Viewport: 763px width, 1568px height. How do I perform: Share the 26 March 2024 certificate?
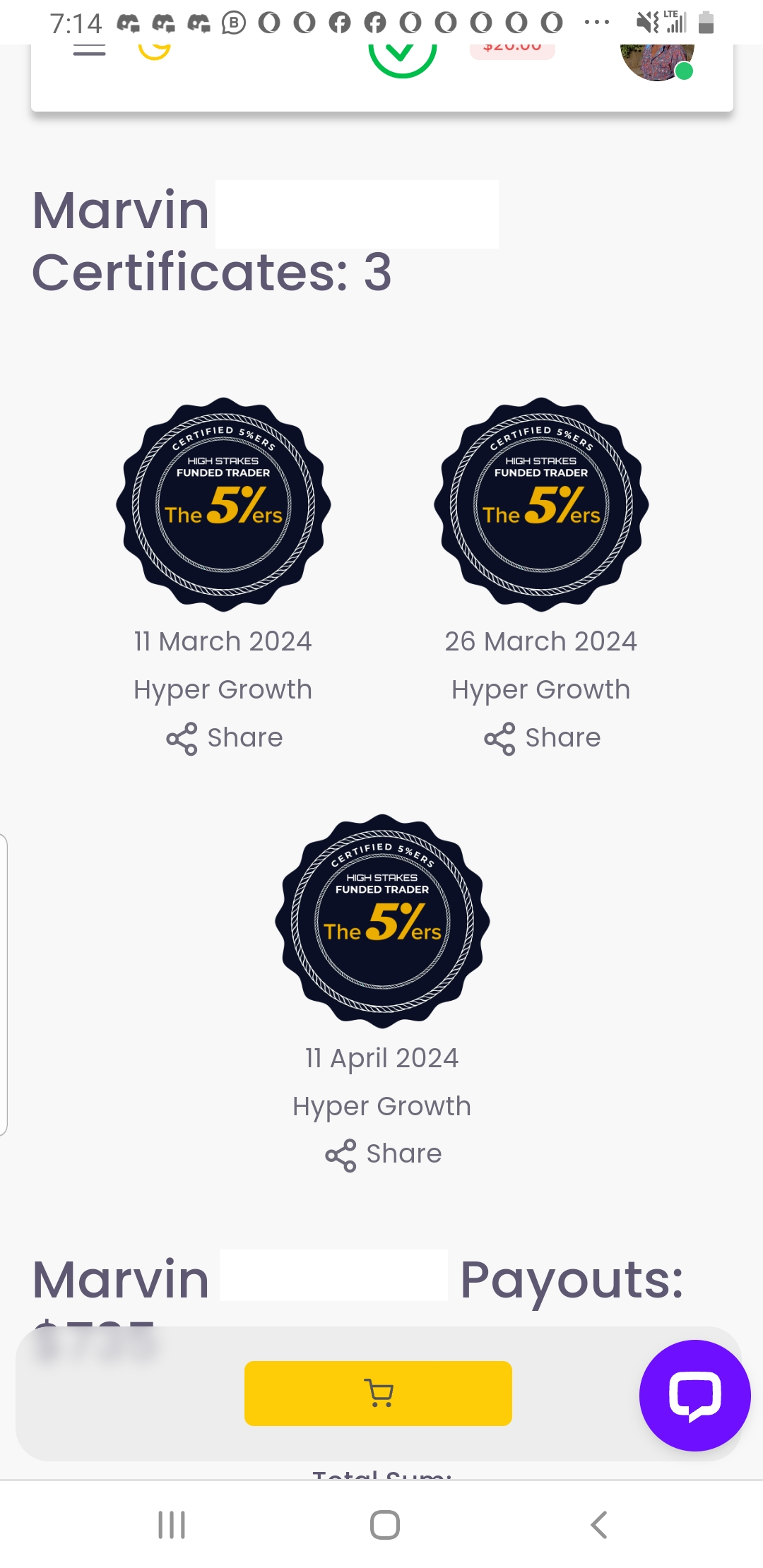click(x=542, y=738)
